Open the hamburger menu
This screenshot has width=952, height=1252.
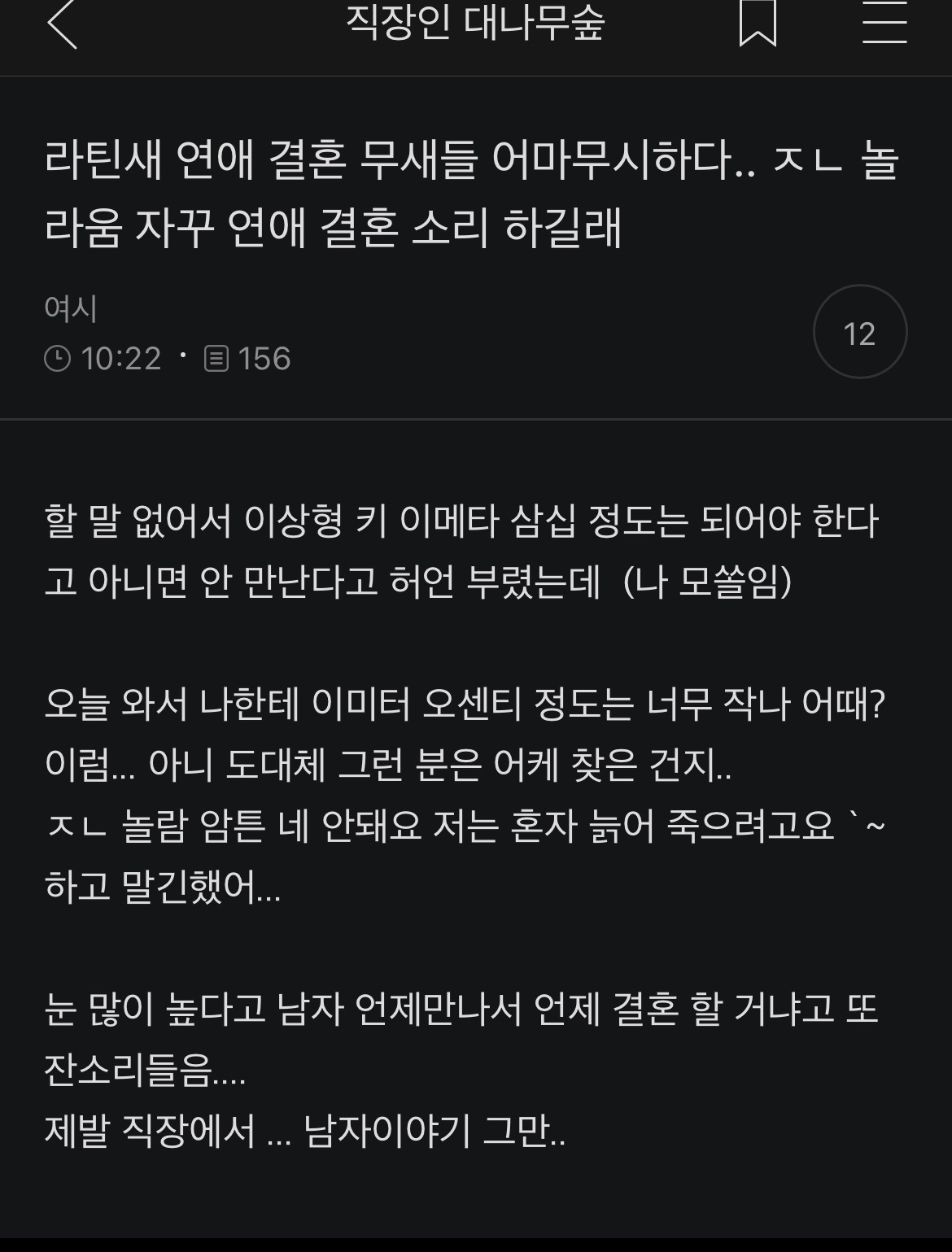pos(884,23)
